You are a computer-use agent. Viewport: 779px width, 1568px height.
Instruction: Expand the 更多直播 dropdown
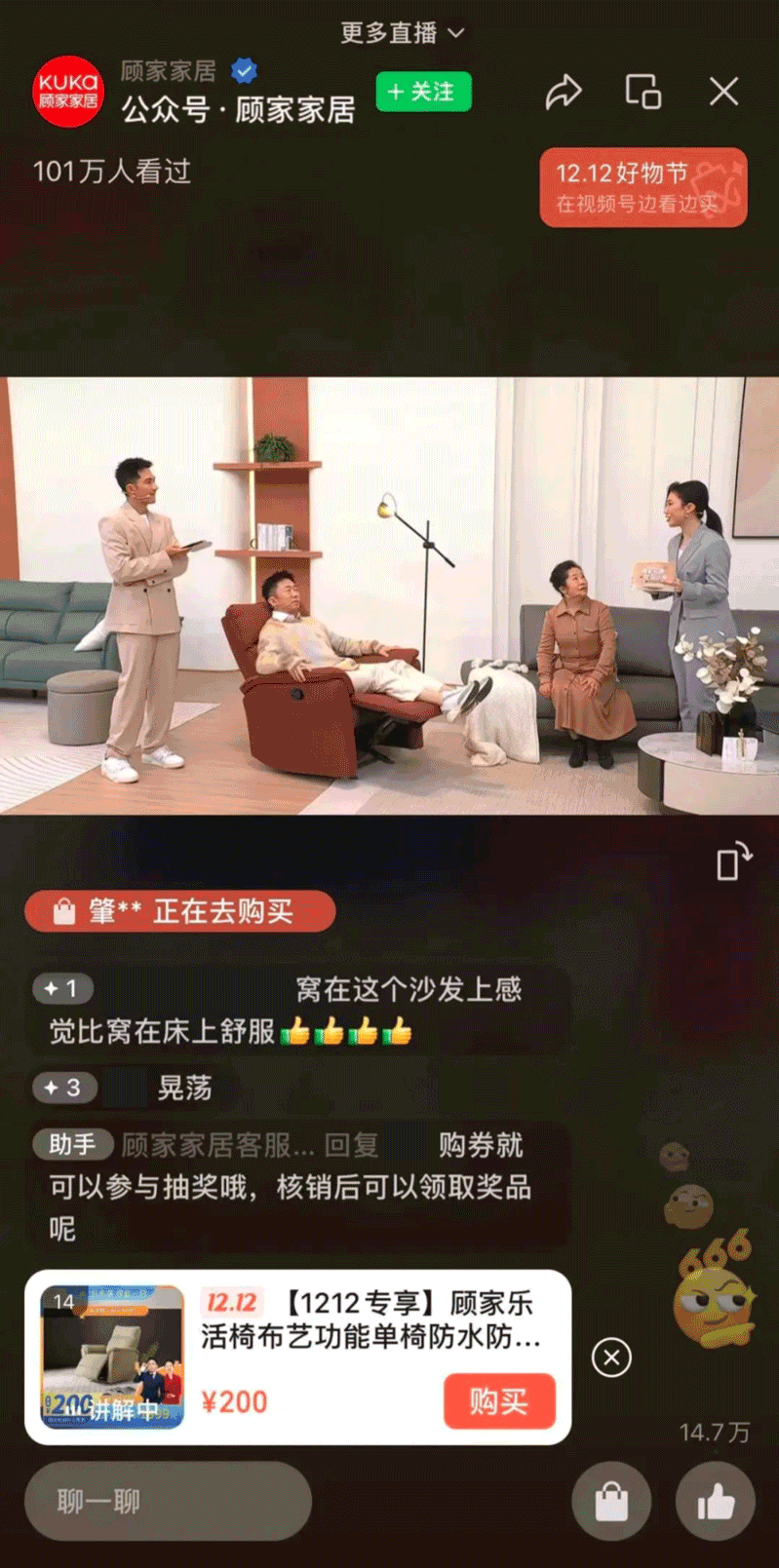pyautogui.click(x=402, y=32)
